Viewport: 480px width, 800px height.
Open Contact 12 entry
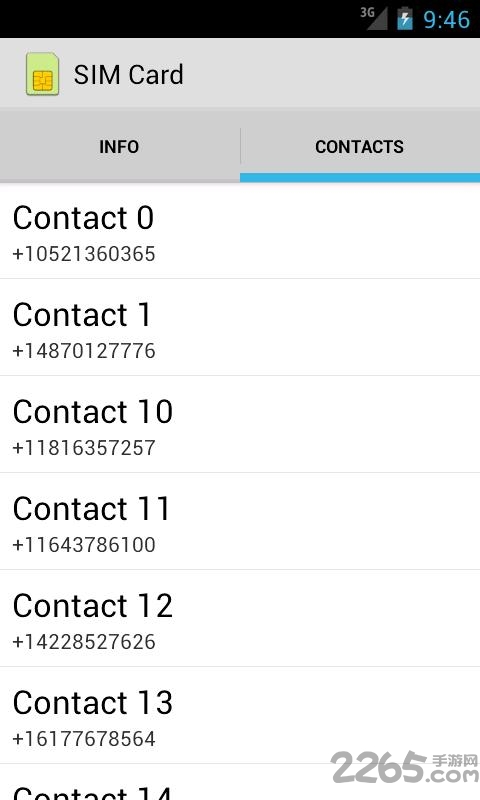(240, 618)
